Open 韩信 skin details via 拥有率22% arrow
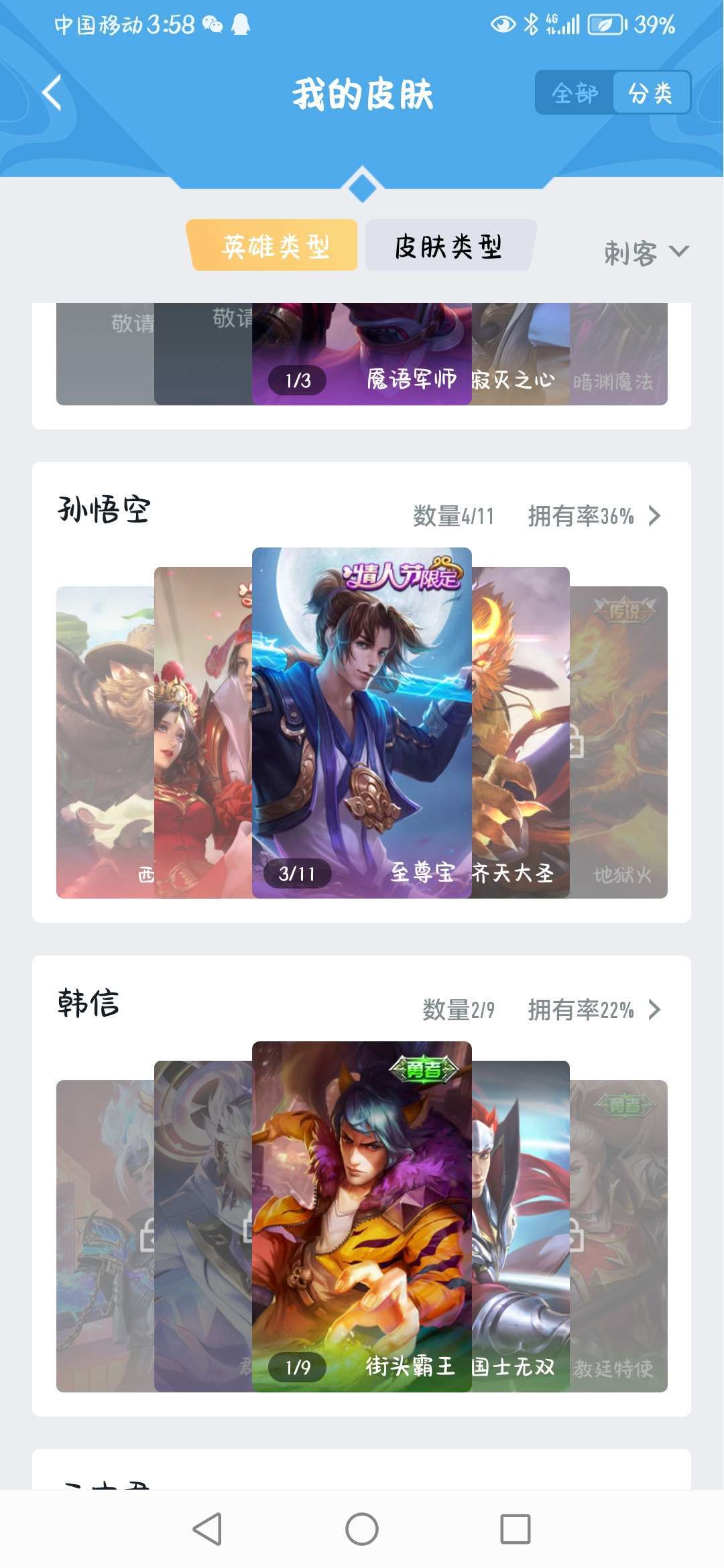Viewport: 724px width, 1568px height. click(654, 1010)
